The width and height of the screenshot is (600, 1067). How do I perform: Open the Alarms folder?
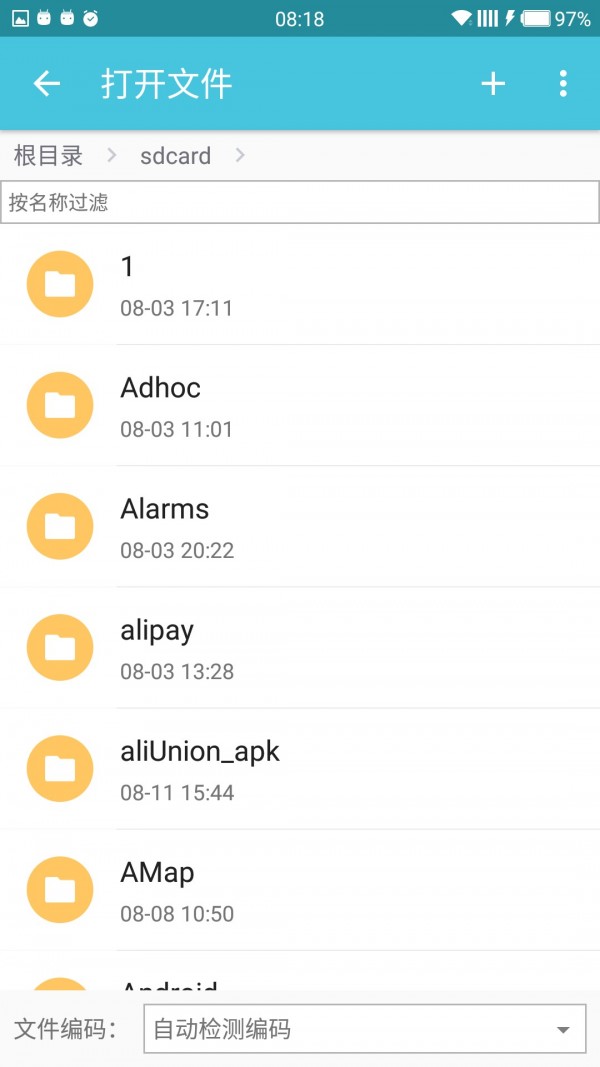coord(300,527)
